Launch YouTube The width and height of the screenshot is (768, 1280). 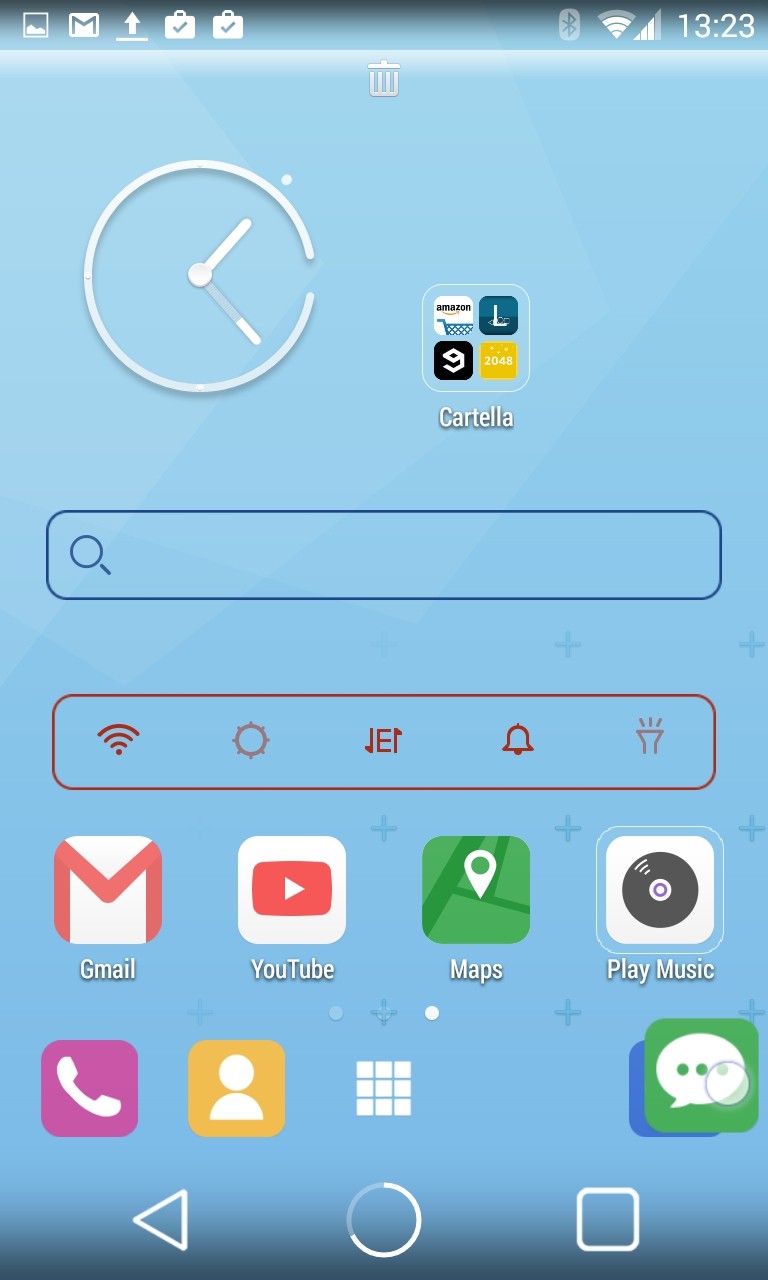(x=292, y=890)
